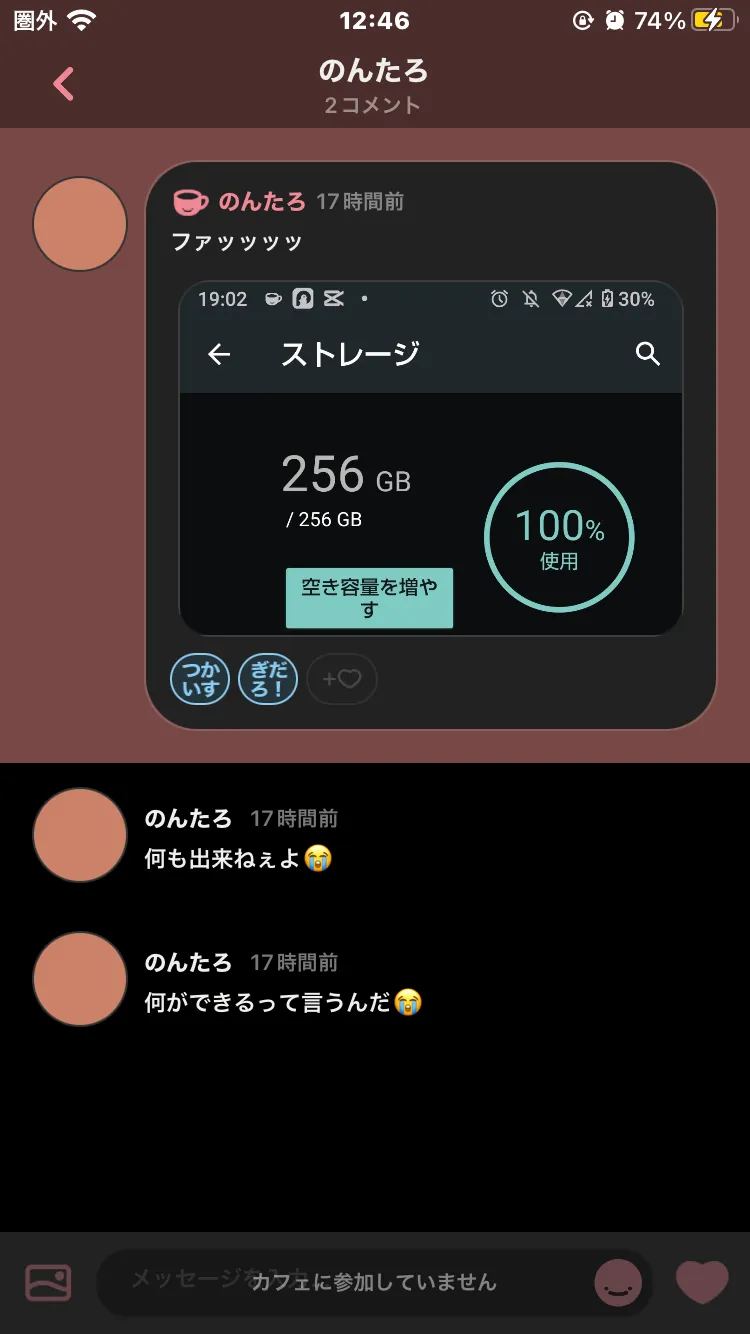Open the emoji sticker picker
This screenshot has width=750, height=1334.
click(x=618, y=1283)
